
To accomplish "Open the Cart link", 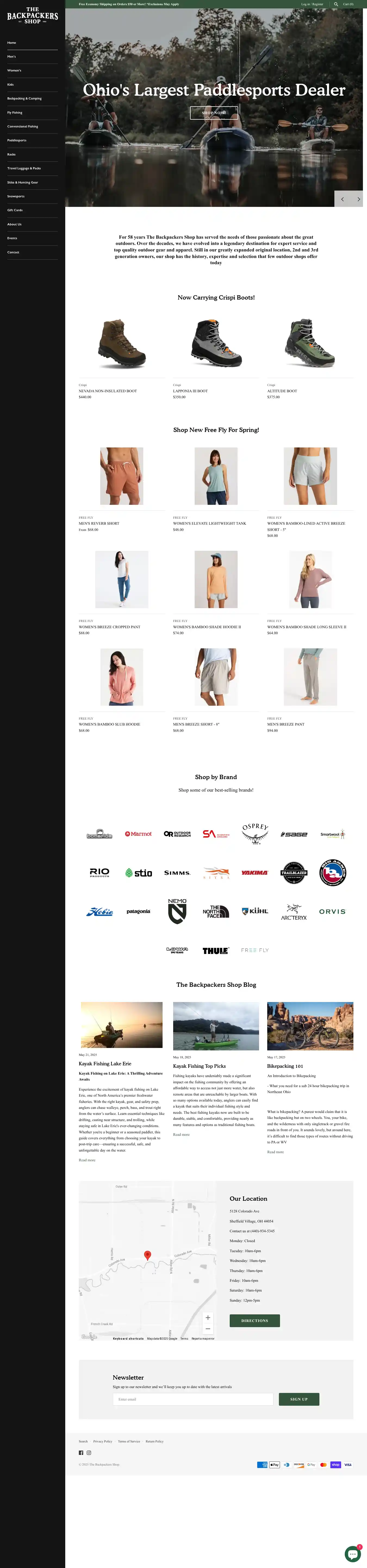I will pos(348,4).
